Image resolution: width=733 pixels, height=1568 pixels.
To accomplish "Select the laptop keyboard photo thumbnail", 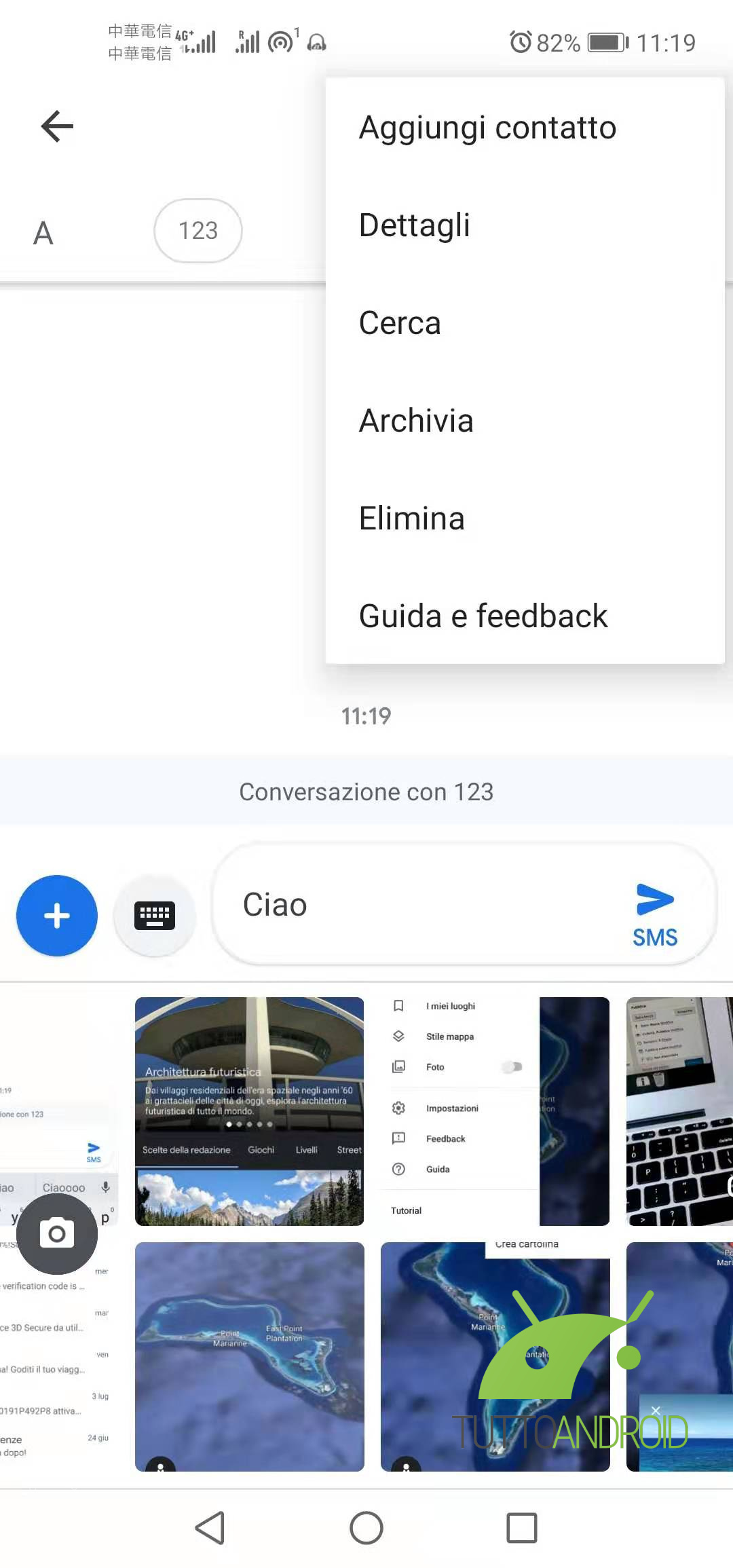I will (x=679, y=1111).
